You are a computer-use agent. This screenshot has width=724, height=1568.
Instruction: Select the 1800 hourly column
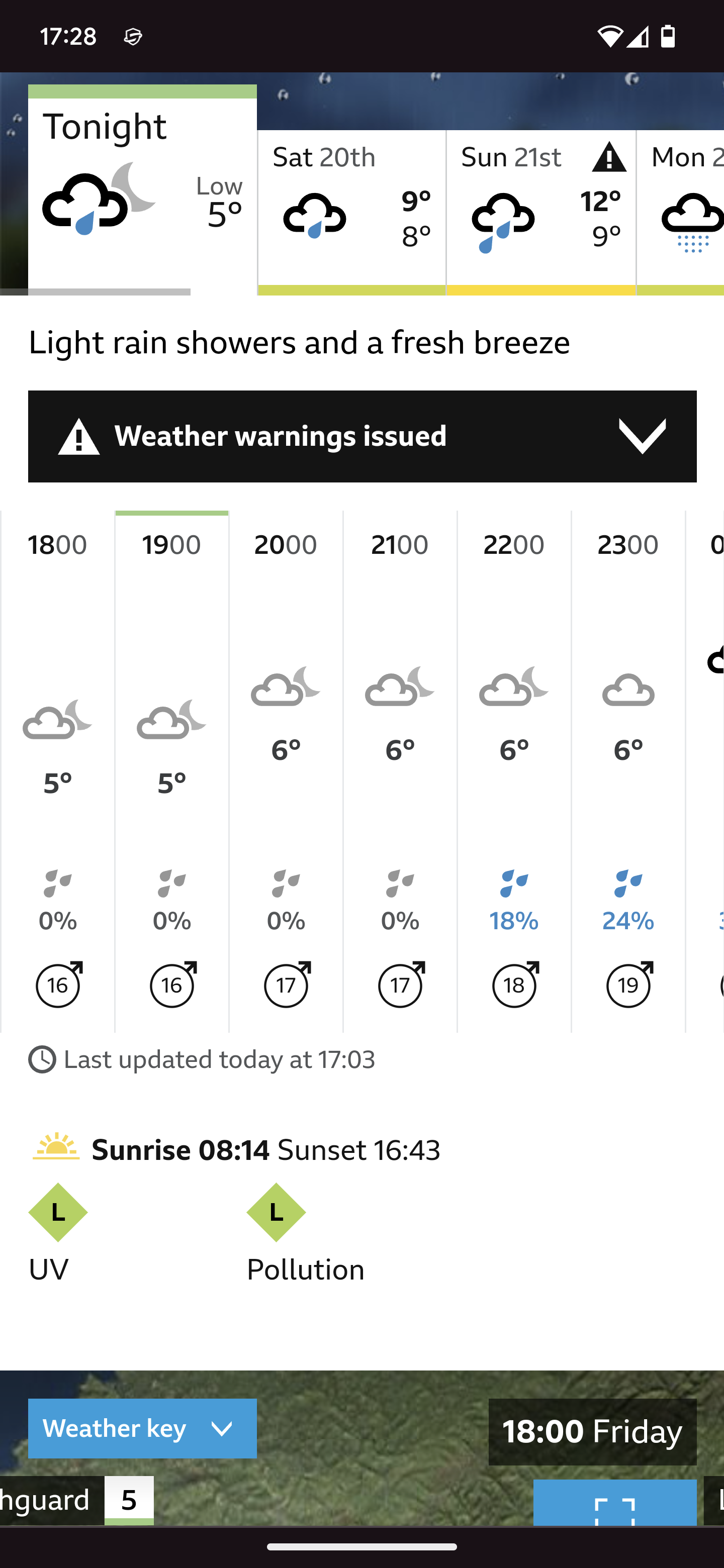coord(58,771)
